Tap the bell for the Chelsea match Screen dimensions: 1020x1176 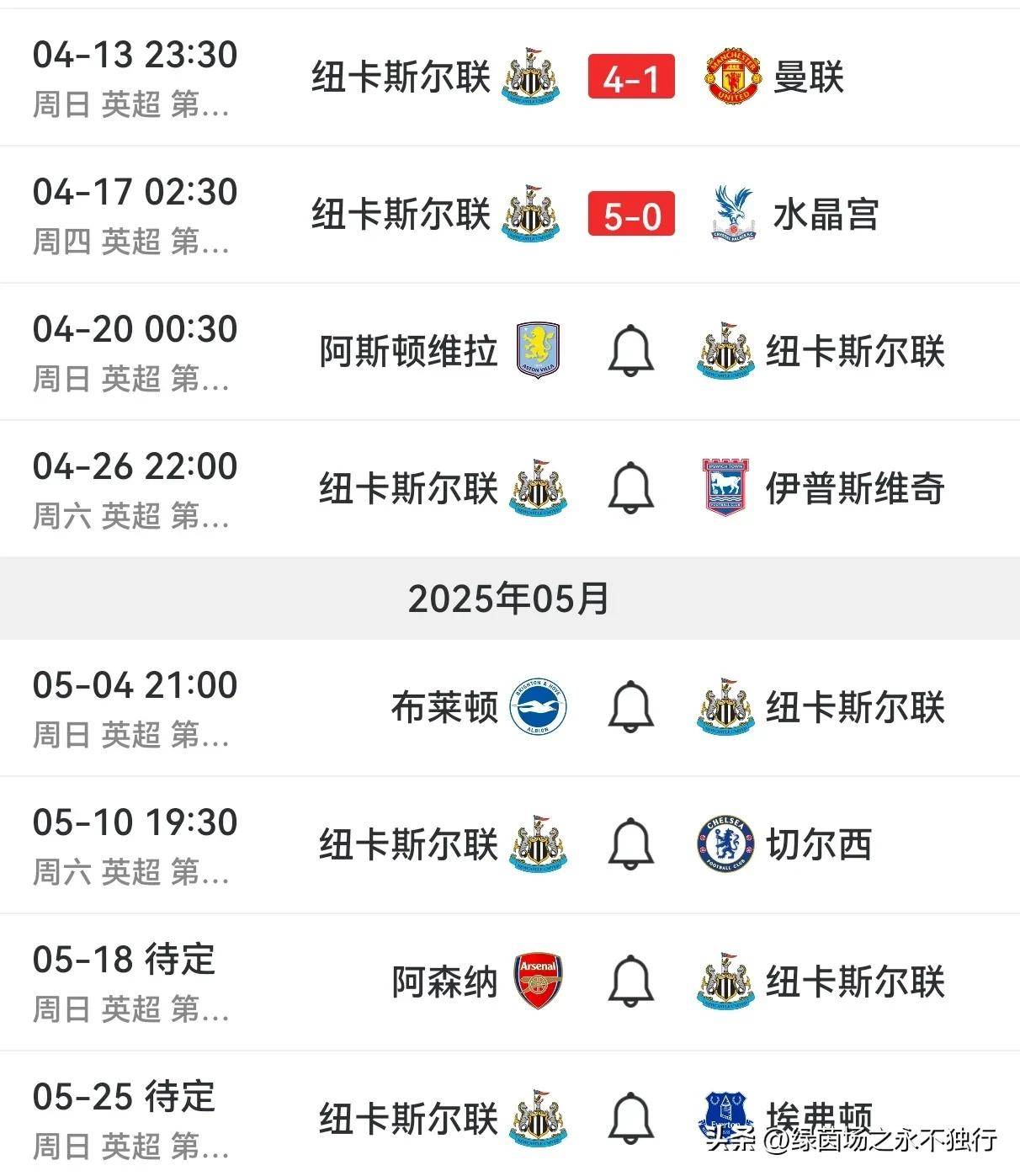[631, 844]
